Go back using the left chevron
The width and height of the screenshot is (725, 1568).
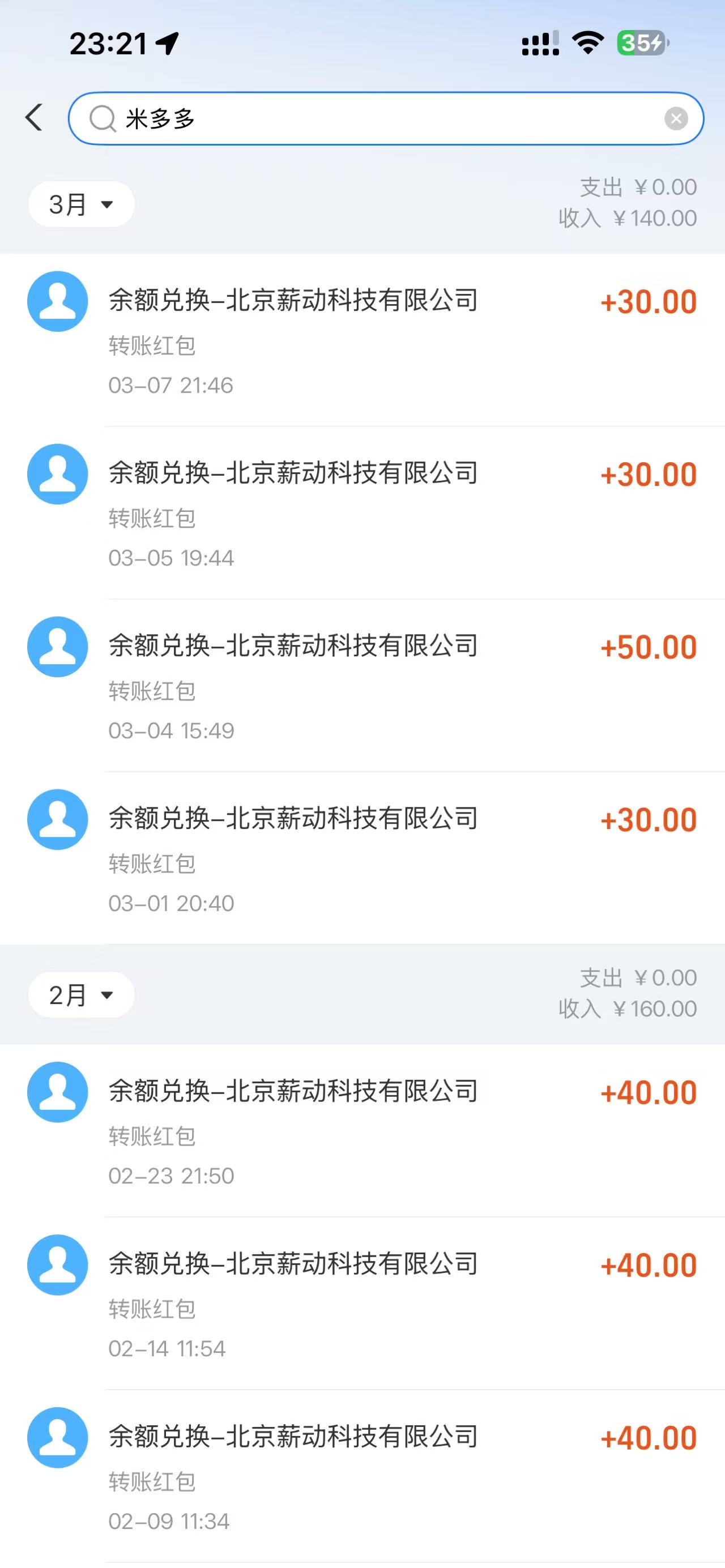[x=35, y=117]
